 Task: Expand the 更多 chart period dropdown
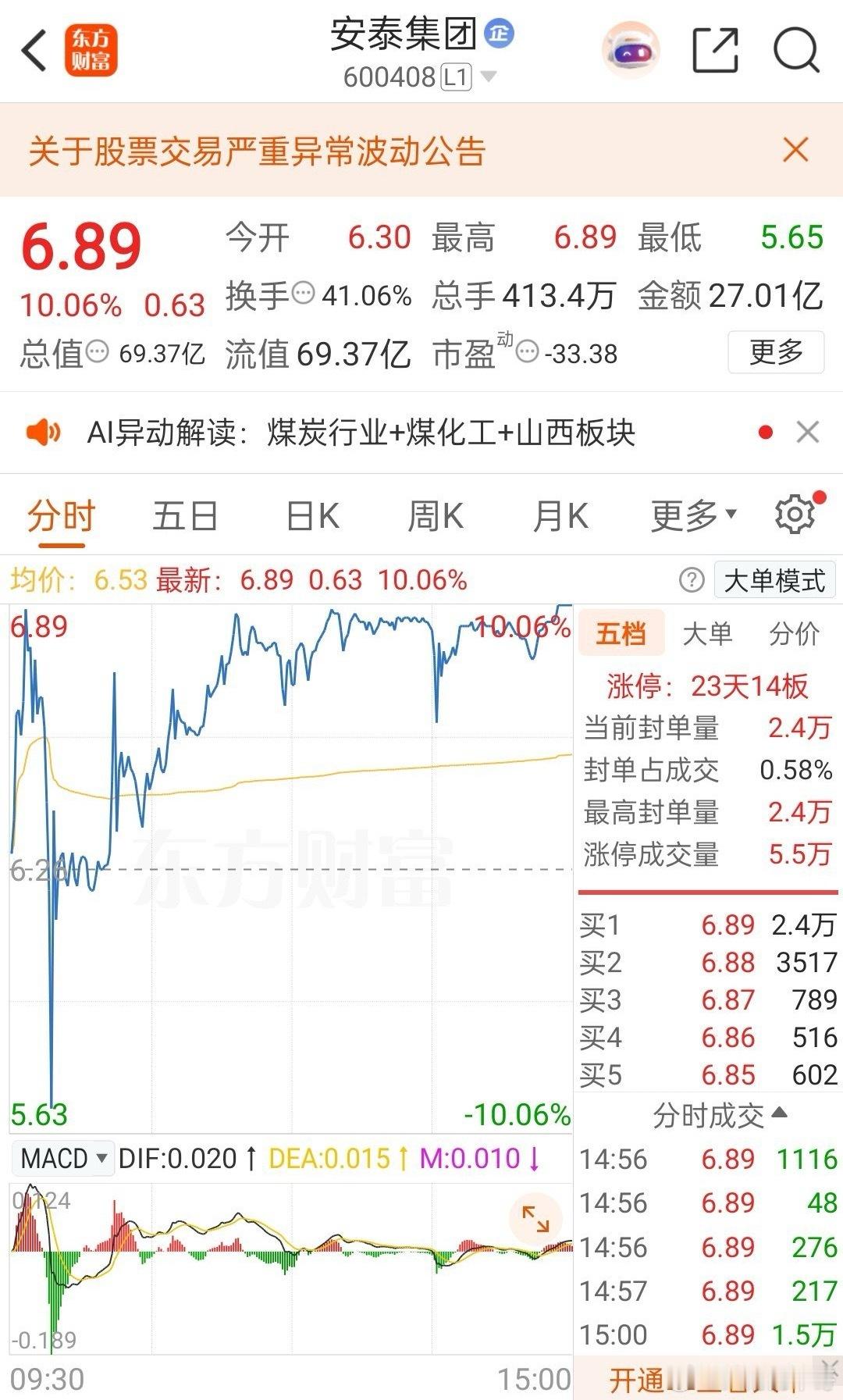(693, 515)
